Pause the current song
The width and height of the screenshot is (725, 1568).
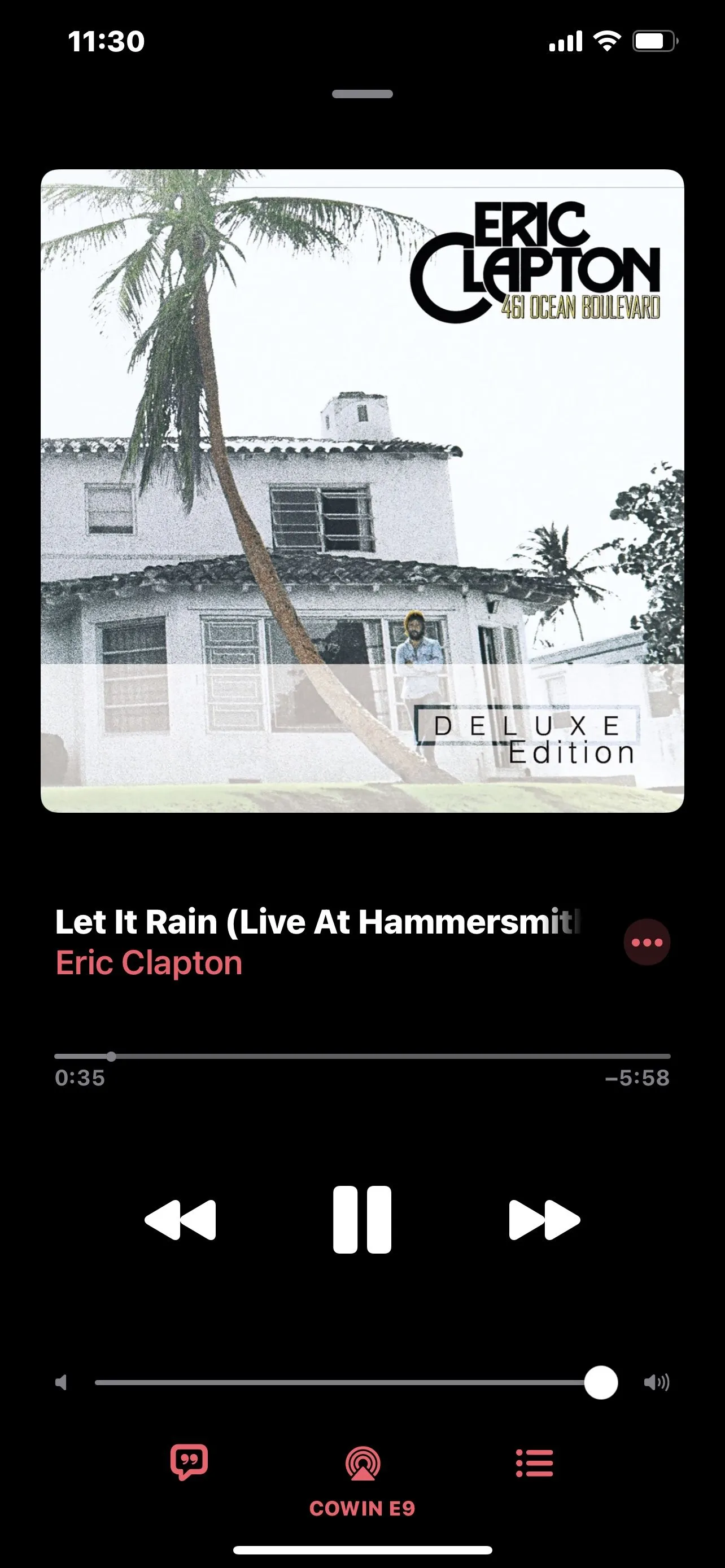point(362,1219)
